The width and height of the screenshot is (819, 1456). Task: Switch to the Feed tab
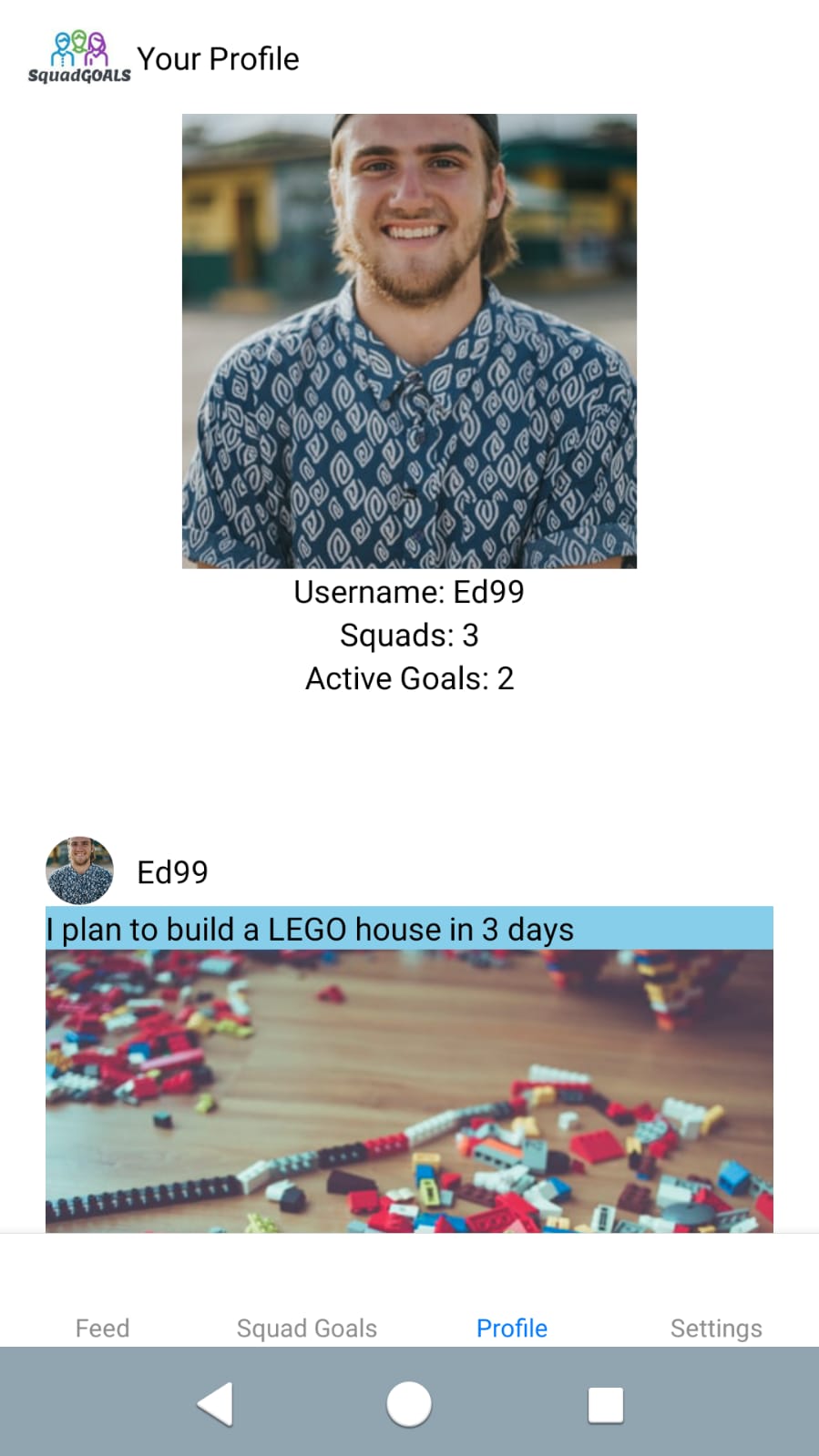click(102, 1328)
